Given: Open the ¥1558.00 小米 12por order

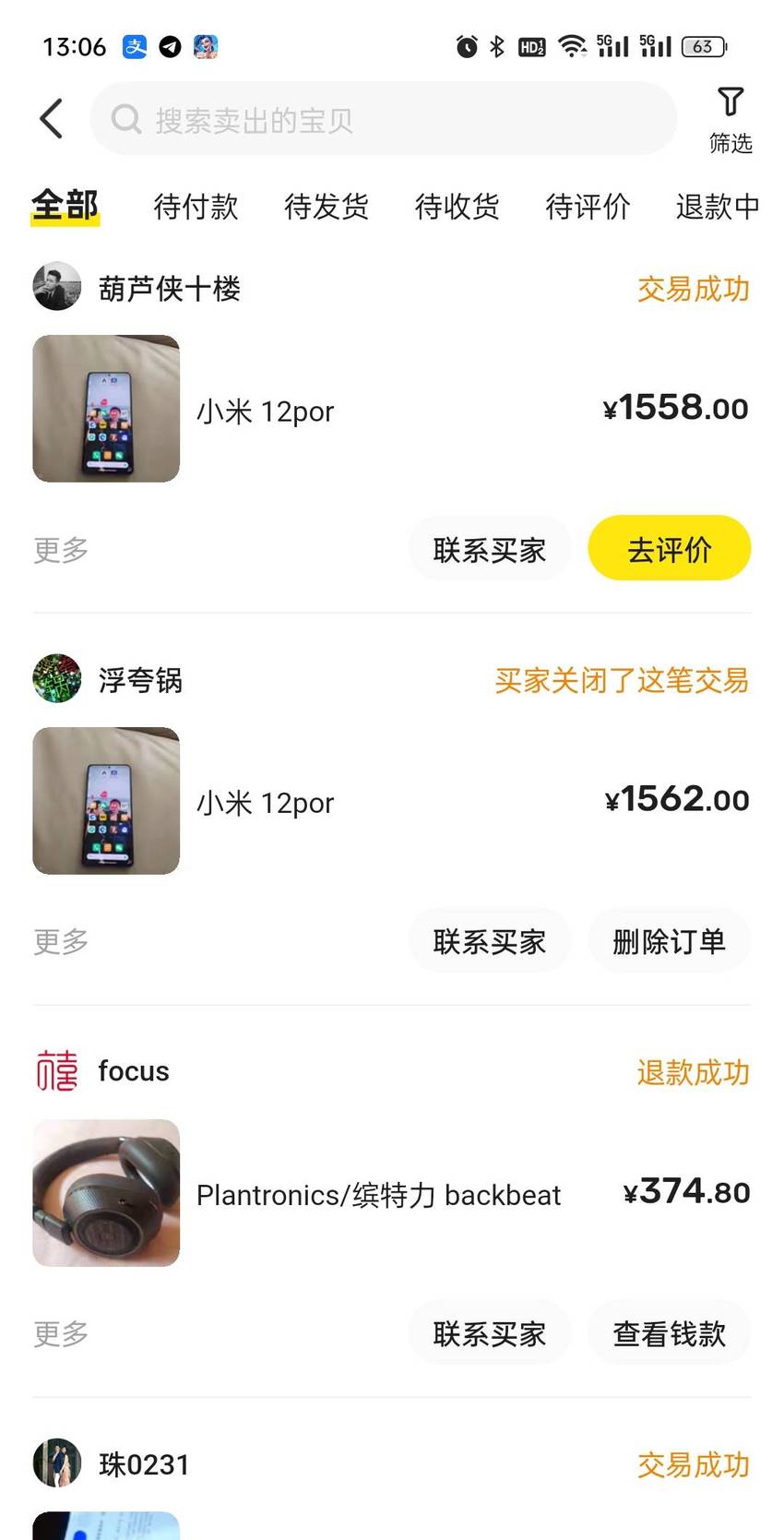Looking at the screenshot, I should [x=392, y=409].
